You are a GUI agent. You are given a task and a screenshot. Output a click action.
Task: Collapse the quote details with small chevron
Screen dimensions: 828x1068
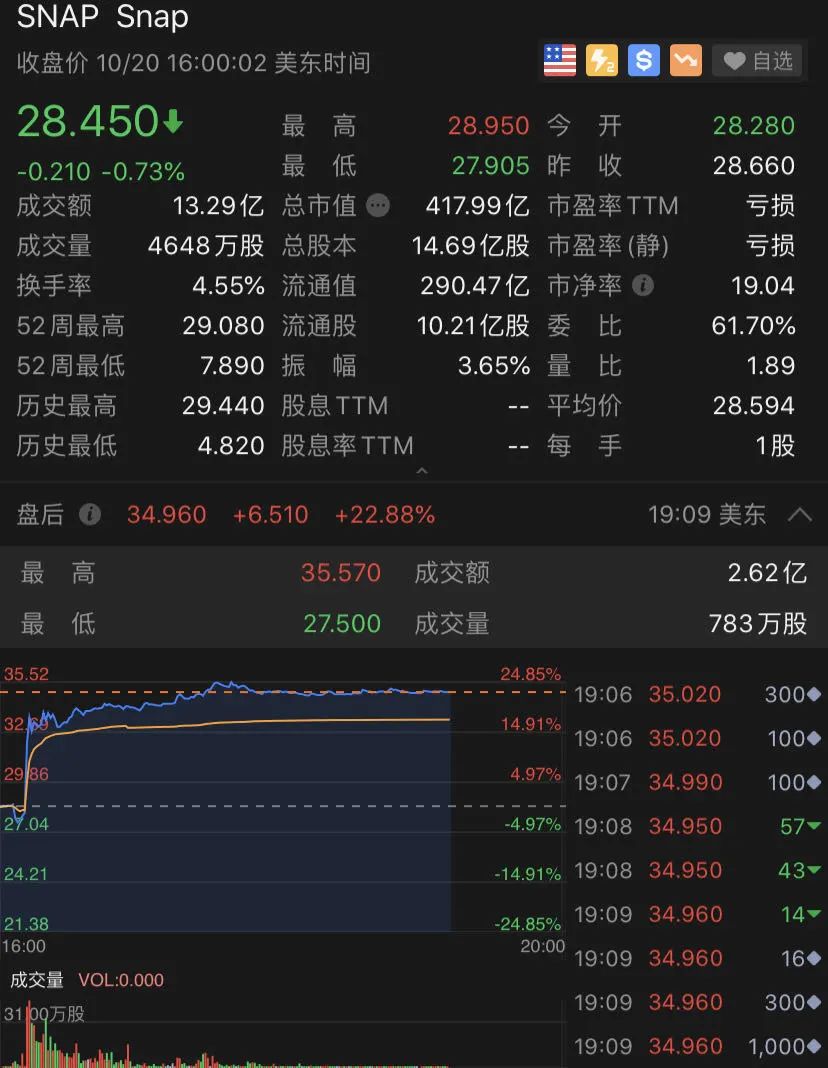pos(421,470)
